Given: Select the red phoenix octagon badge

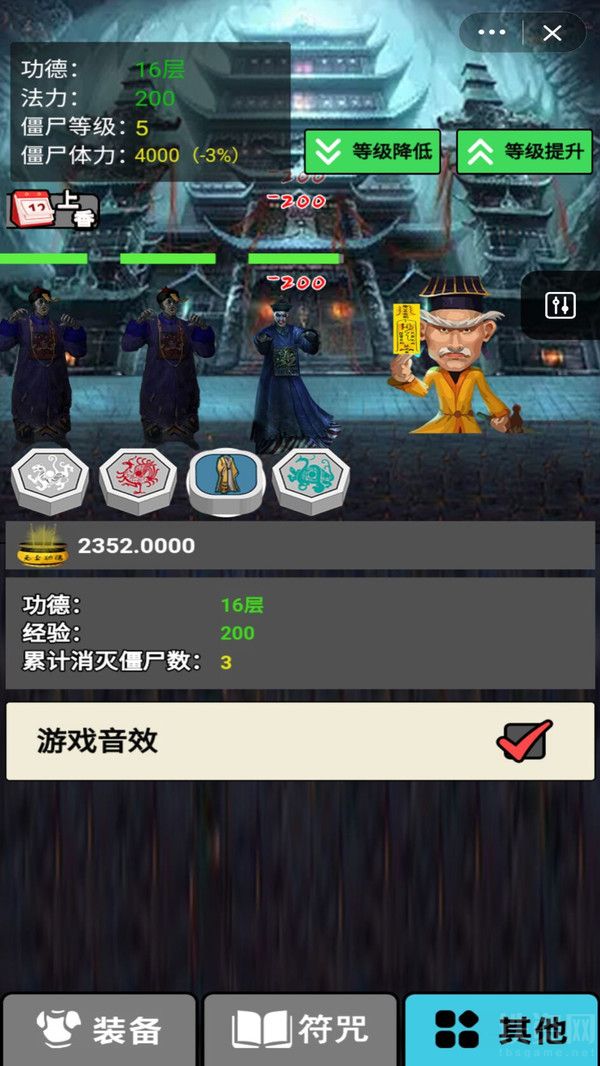Looking at the screenshot, I should pyautogui.click(x=138, y=481).
